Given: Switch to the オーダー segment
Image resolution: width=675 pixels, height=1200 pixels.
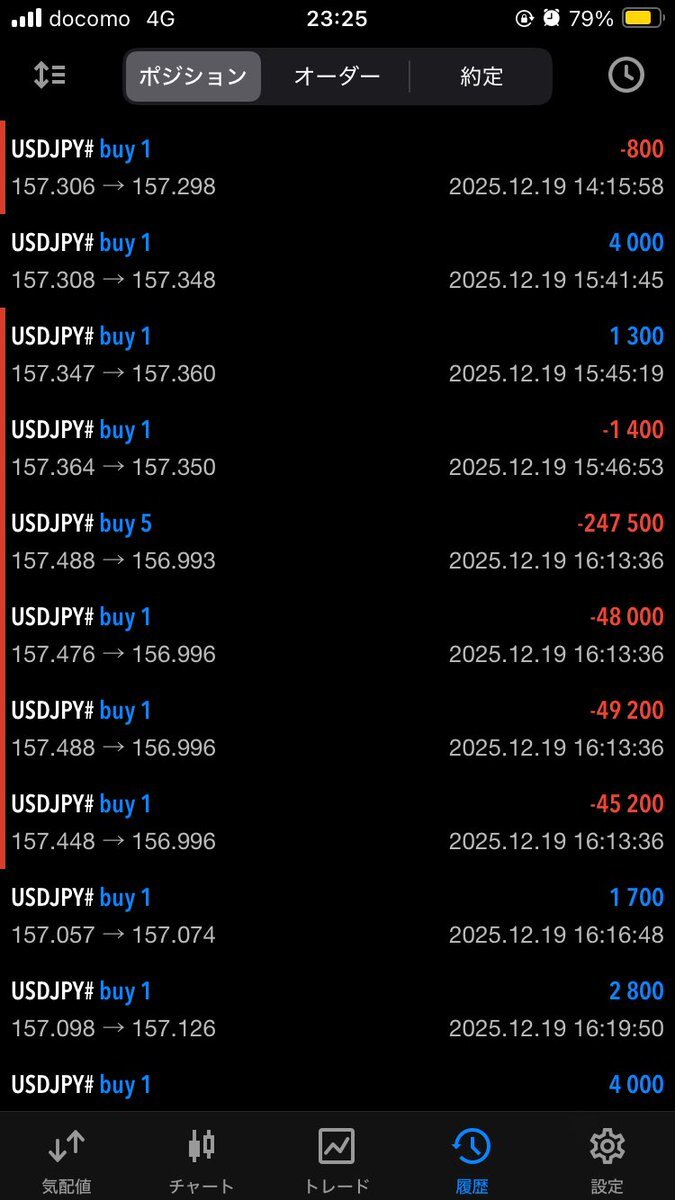Looking at the screenshot, I should (x=336, y=76).
